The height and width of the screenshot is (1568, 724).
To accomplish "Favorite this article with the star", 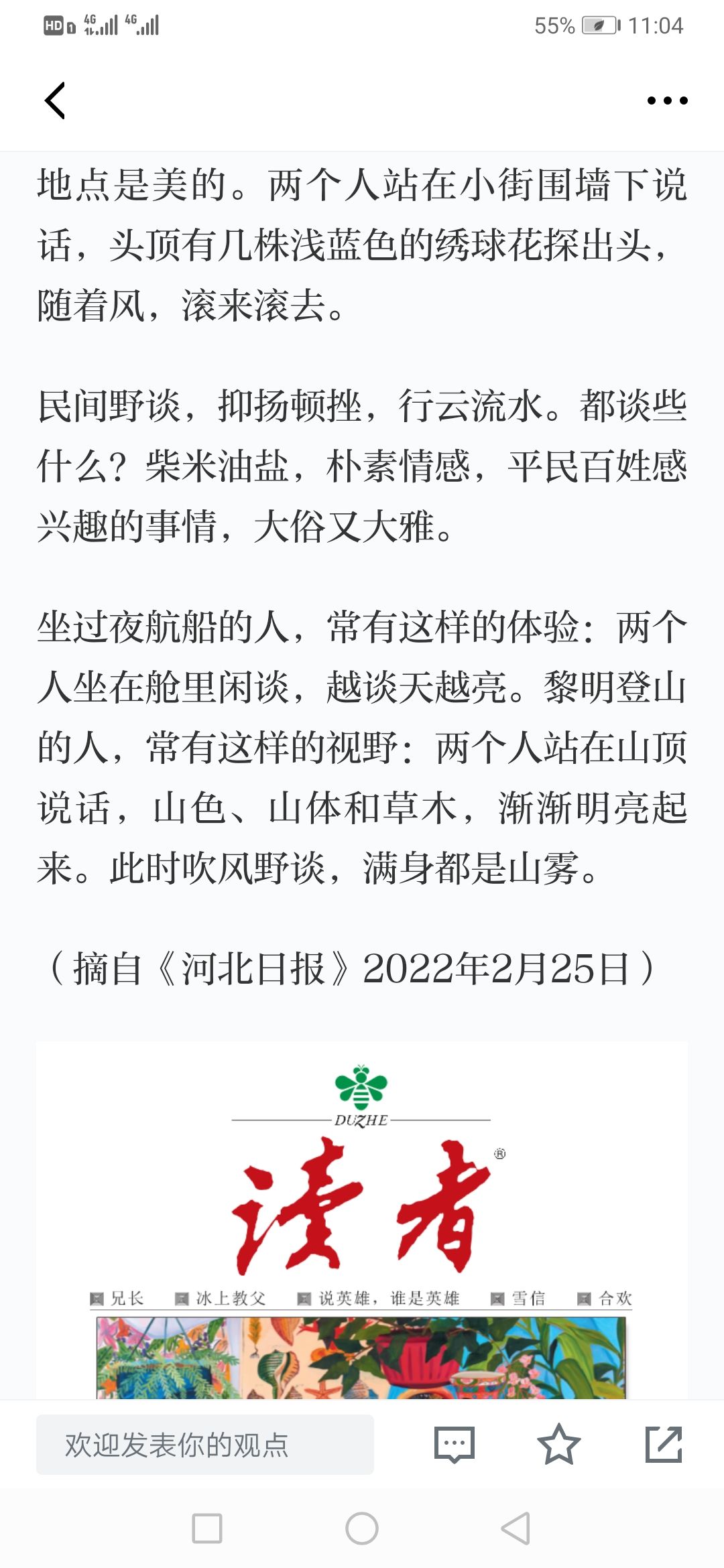I will click(558, 1444).
